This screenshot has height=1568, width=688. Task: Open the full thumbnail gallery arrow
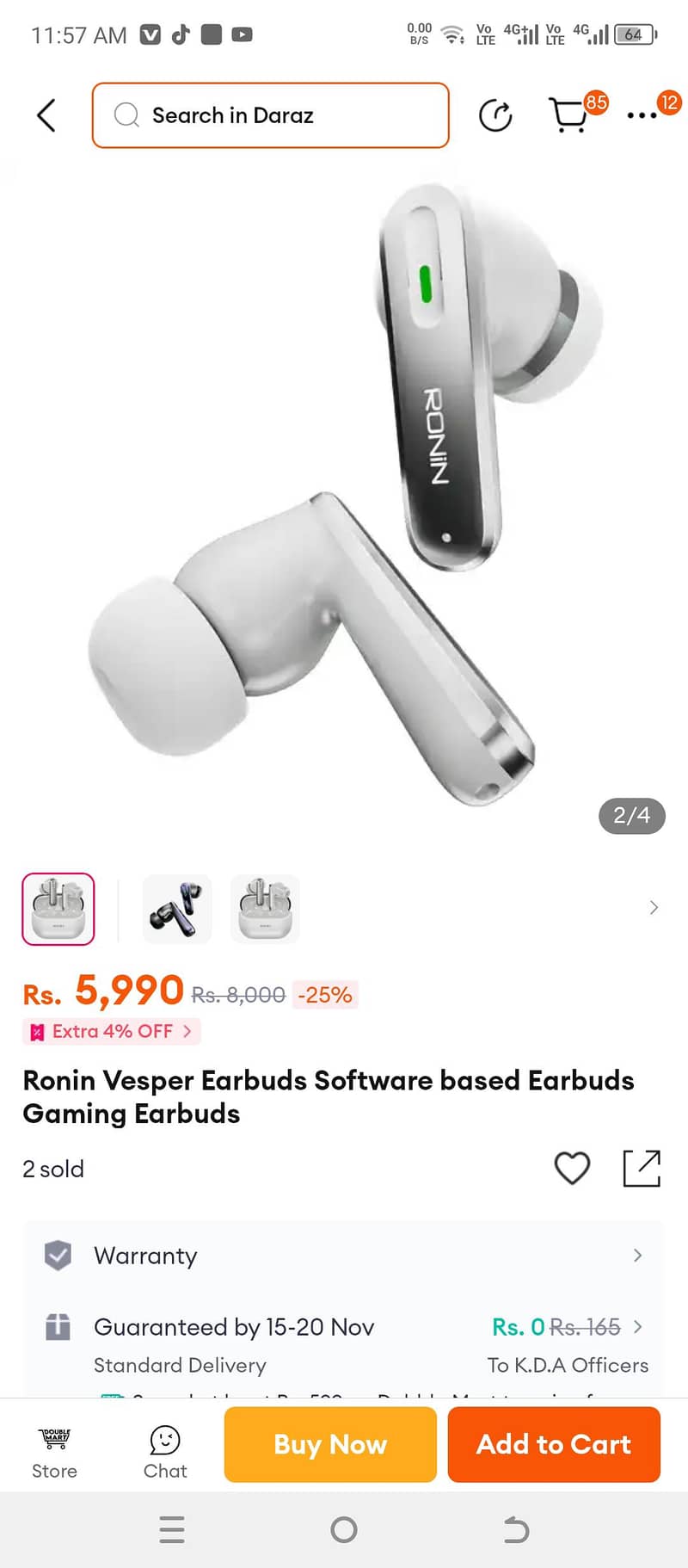(x=653, y=908)
